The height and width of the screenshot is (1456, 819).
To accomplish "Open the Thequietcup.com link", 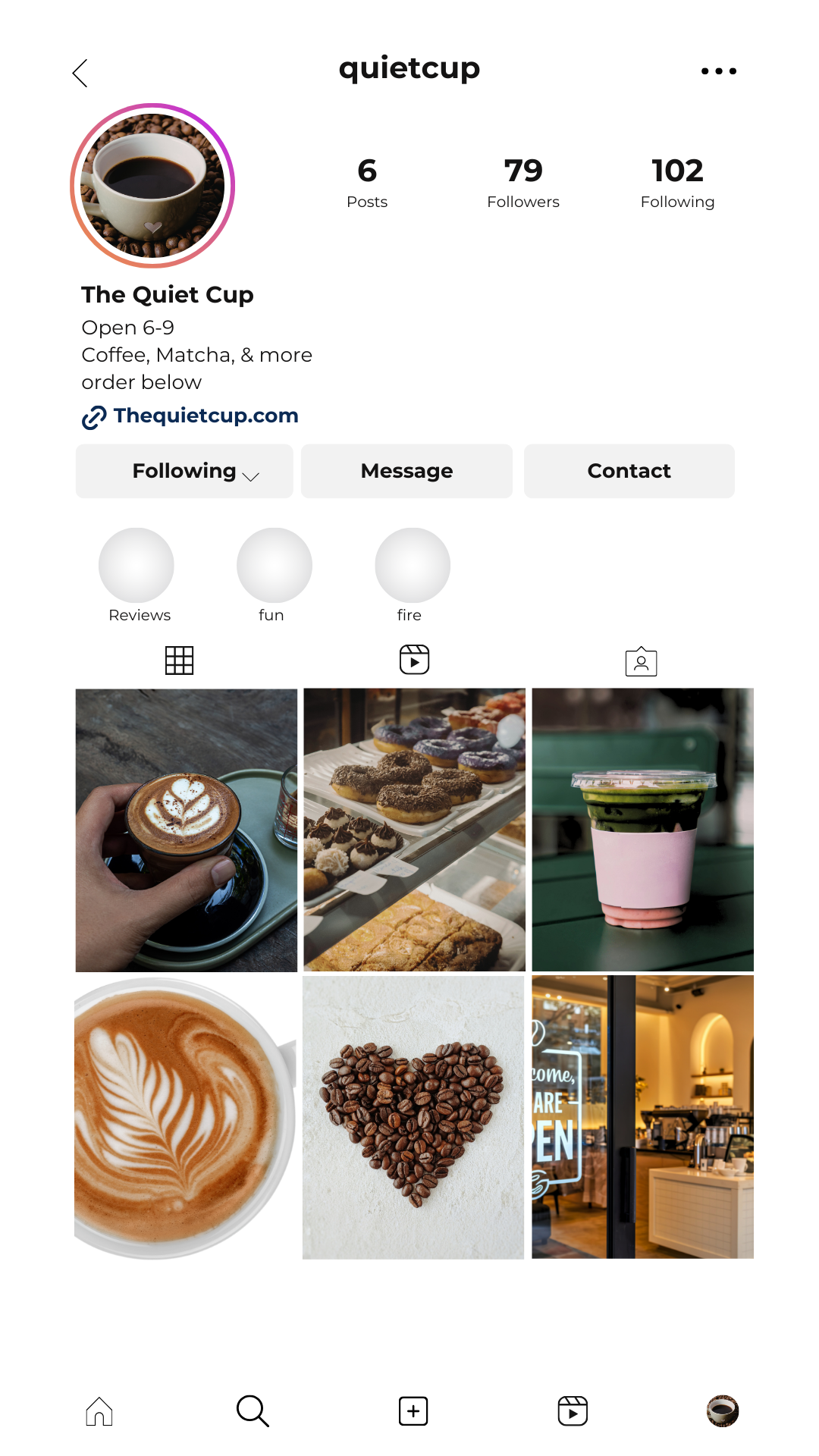I will point(206,416).
